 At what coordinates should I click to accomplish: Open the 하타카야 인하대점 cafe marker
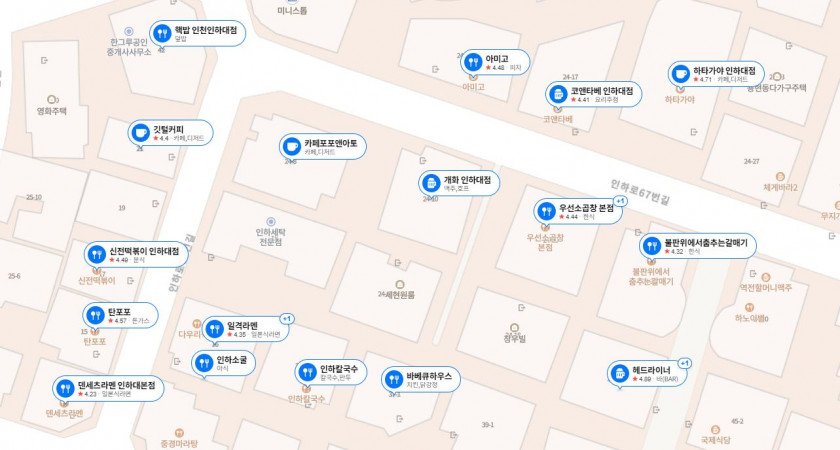click(716, 74)
